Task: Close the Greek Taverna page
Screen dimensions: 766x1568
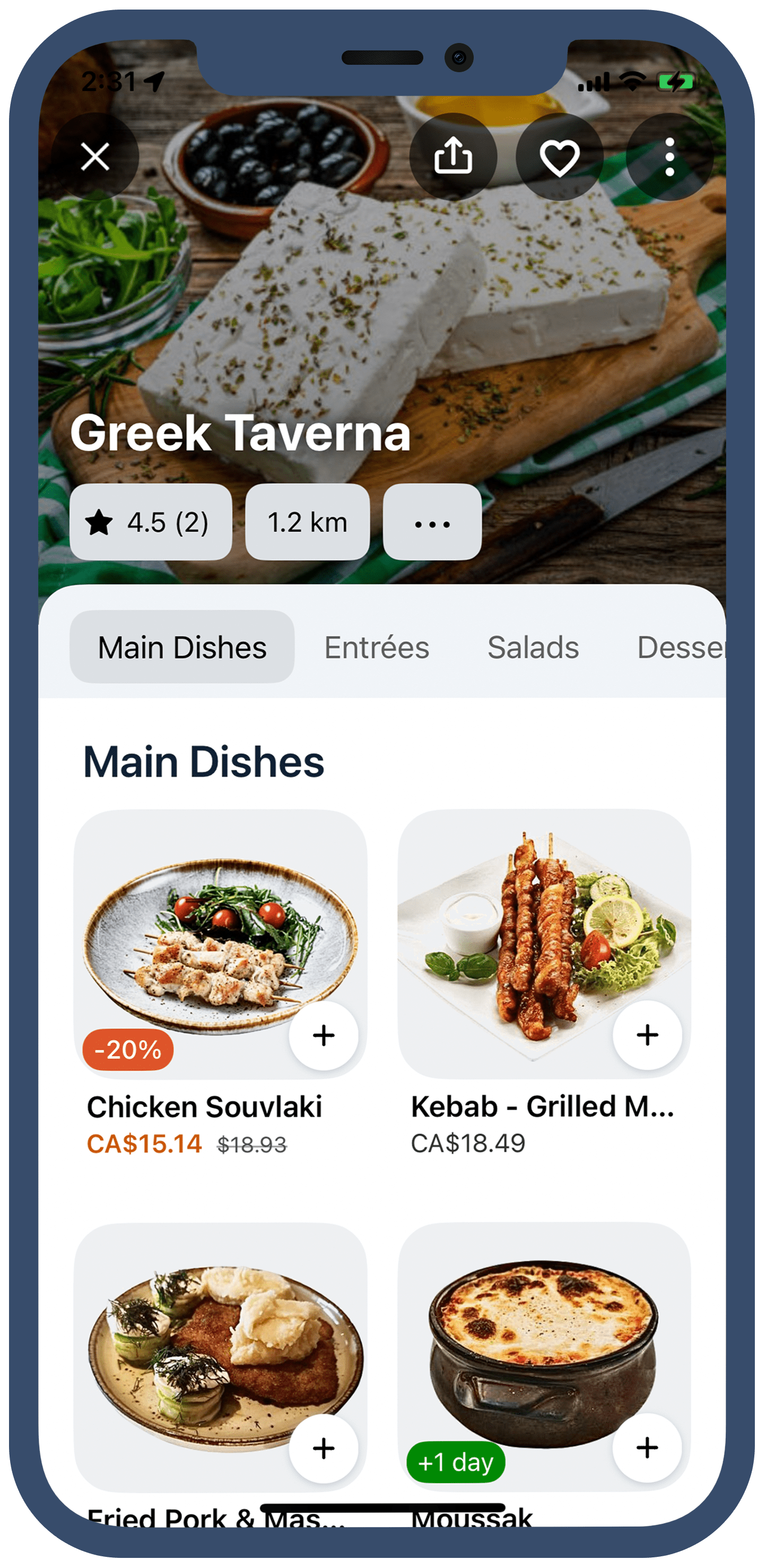Action: pyautogui.click(x=95, y=157)
